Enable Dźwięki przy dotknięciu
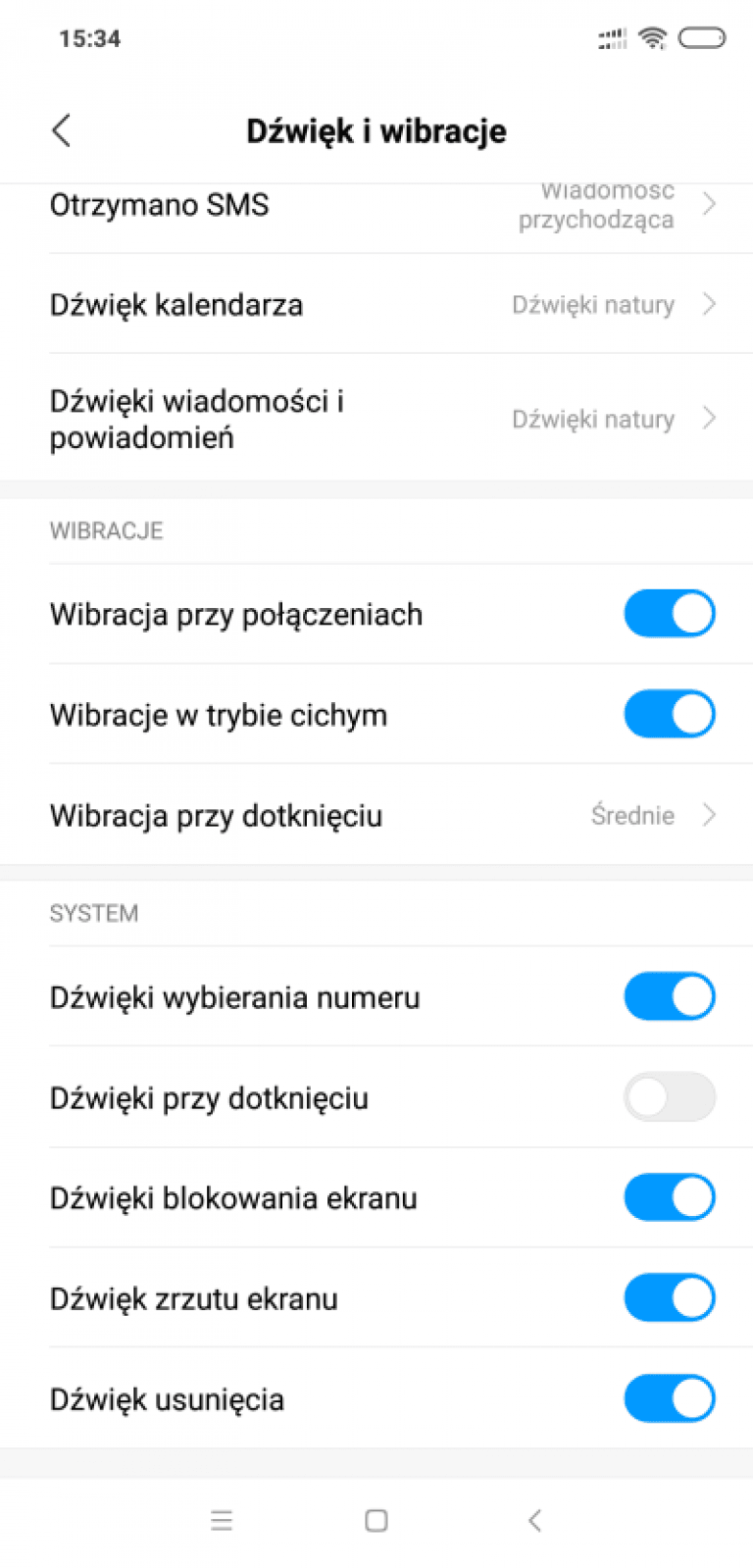Image resolution: width=753 pixels, height=1568 pixels. (670, 1097)
